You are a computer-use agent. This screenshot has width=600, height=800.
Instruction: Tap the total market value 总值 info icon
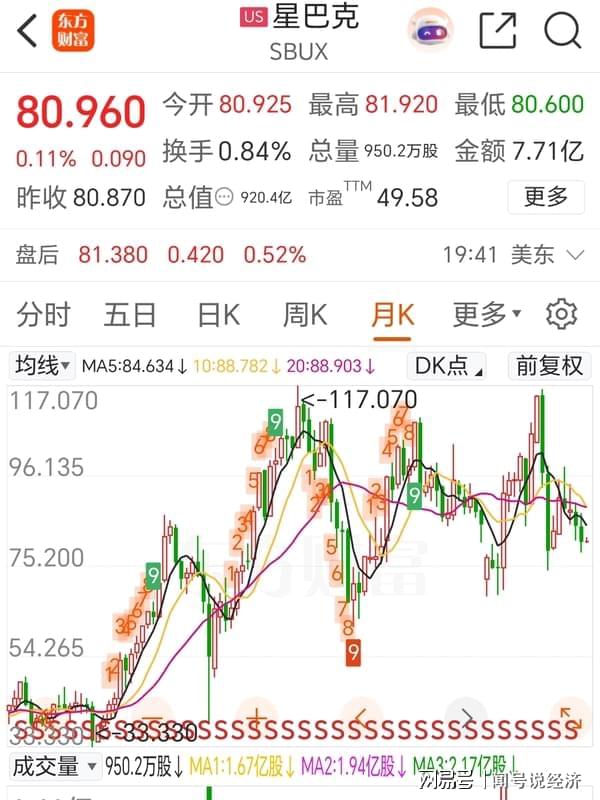click(224, 197)
